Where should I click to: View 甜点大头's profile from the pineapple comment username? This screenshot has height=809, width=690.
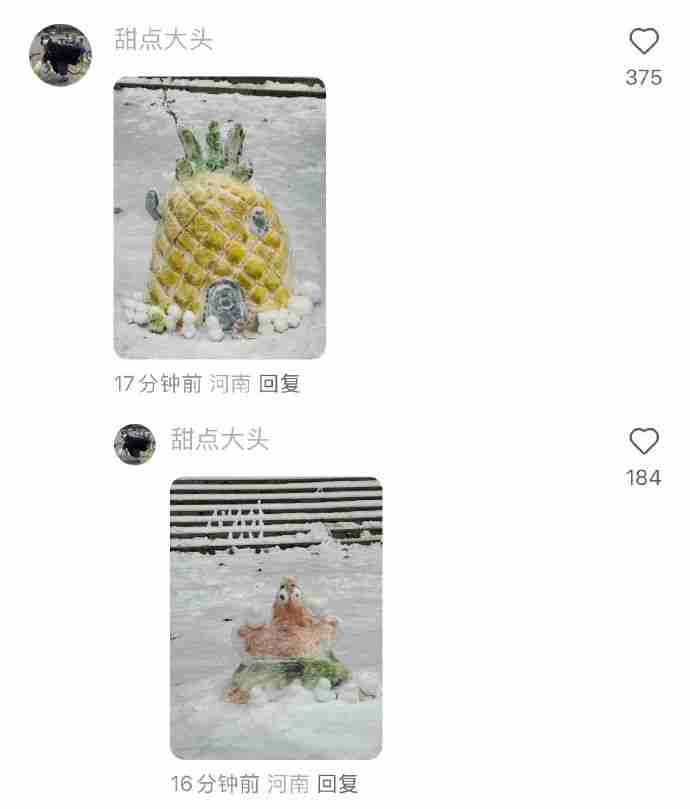tap(164, 40)
